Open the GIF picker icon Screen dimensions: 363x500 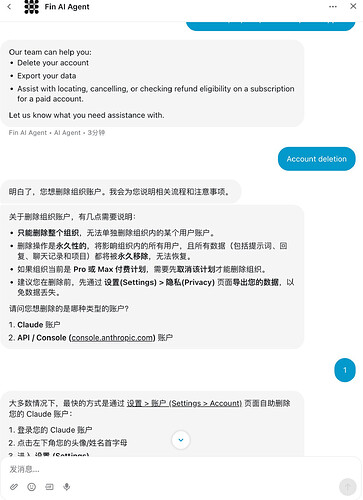coord(49,487)
